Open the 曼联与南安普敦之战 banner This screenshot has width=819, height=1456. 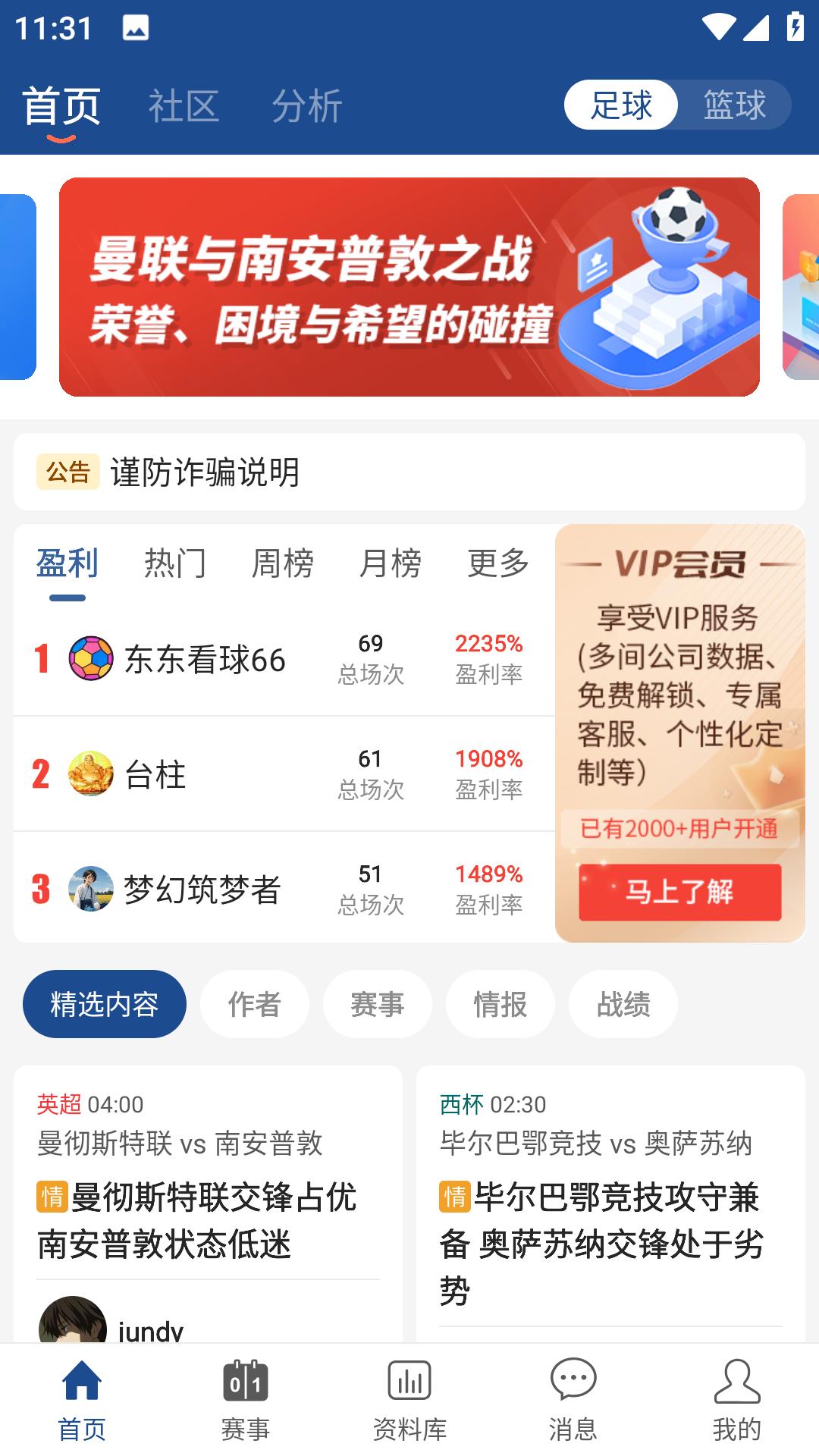point(409,287)
